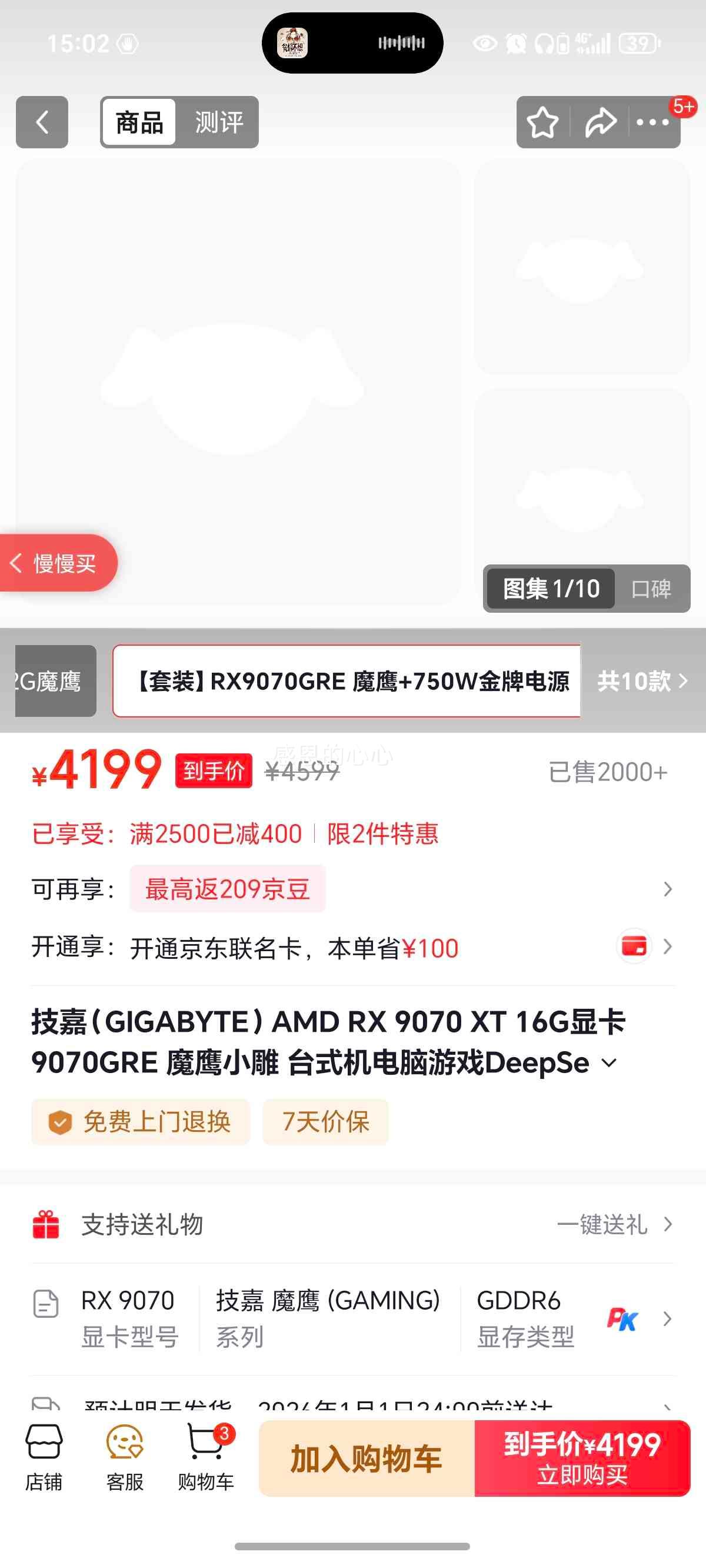Open the 口碑 tab near the gallery
Image resolution: width=706 pixels, height=1568 pixels.
click(653, 589)
